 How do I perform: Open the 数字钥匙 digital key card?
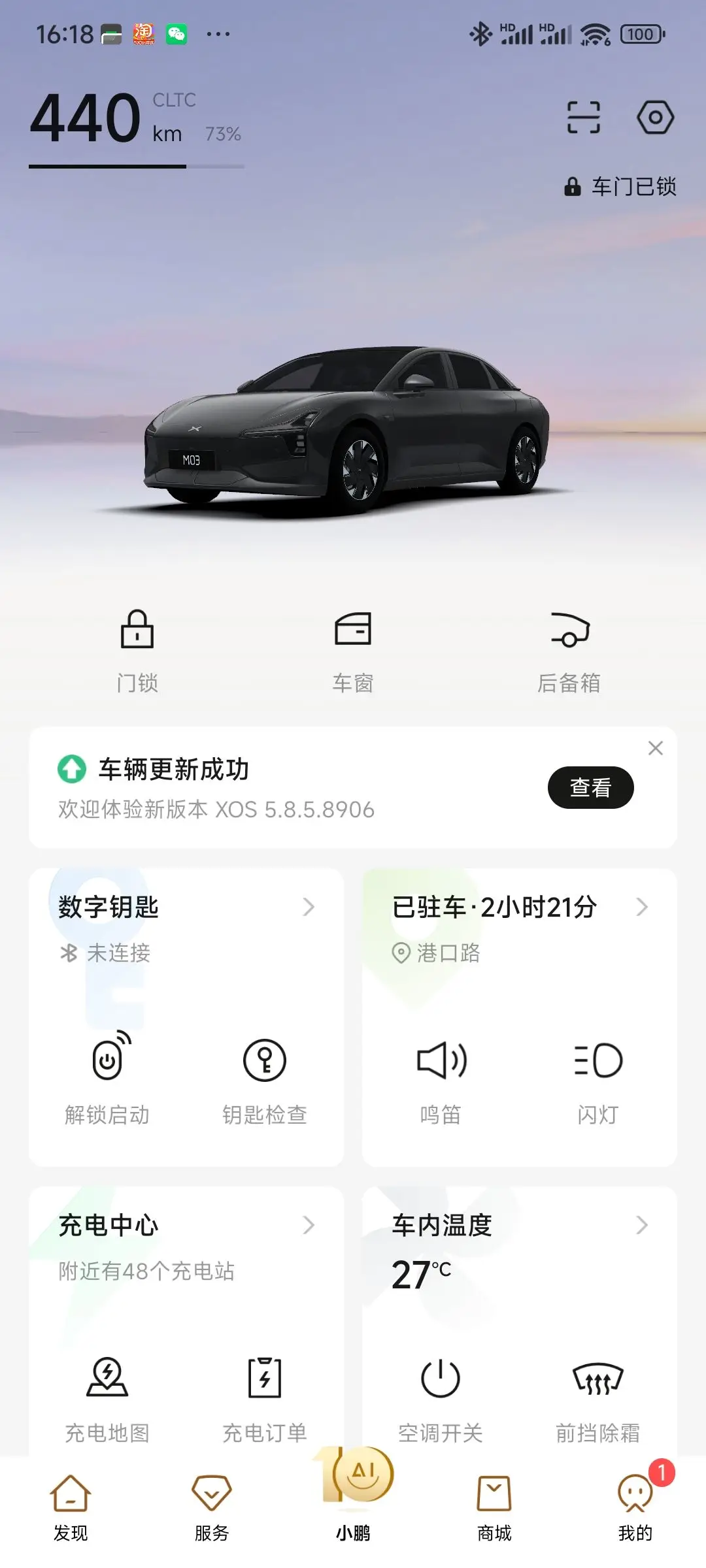[x=186, y=907]
